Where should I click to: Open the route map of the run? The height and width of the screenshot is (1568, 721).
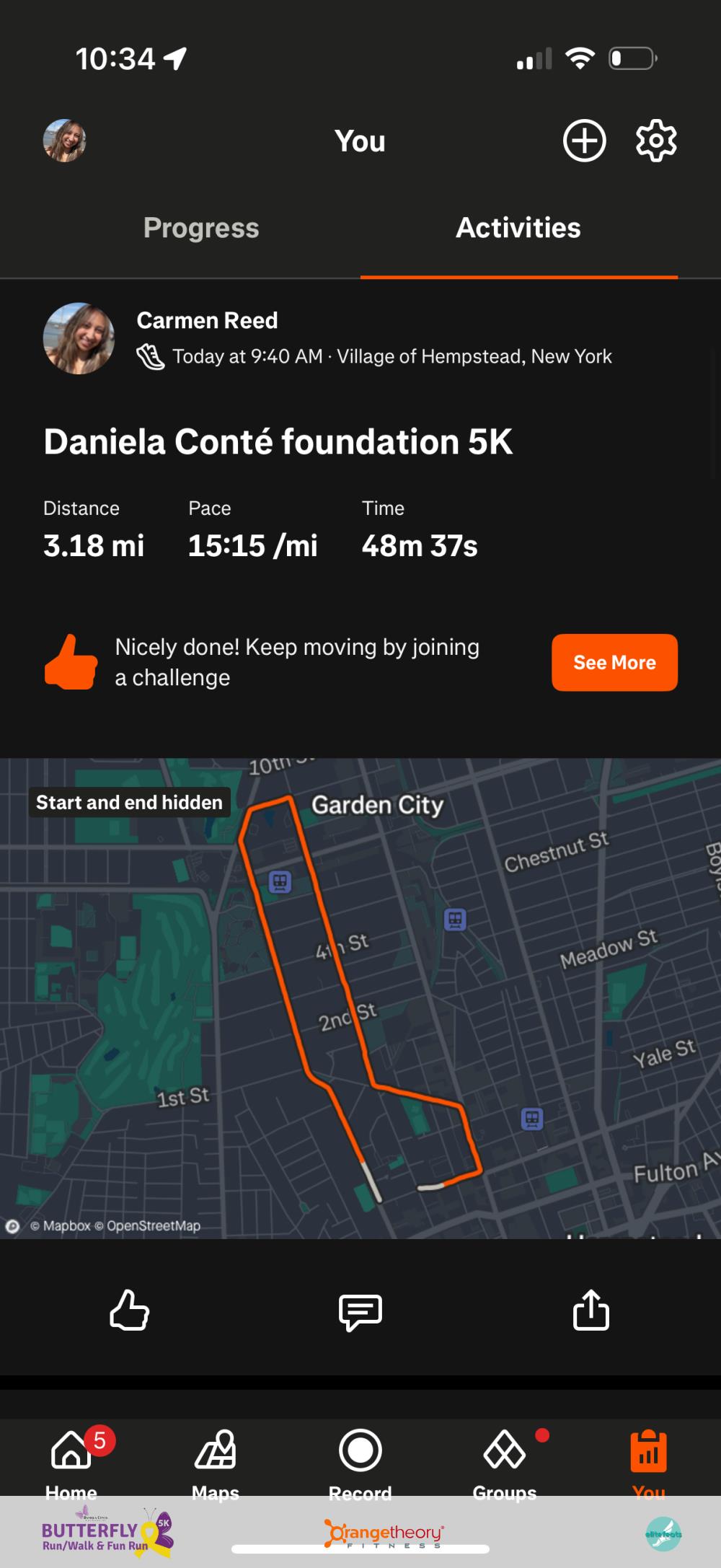pyautogui.click(x=360, y=997)
